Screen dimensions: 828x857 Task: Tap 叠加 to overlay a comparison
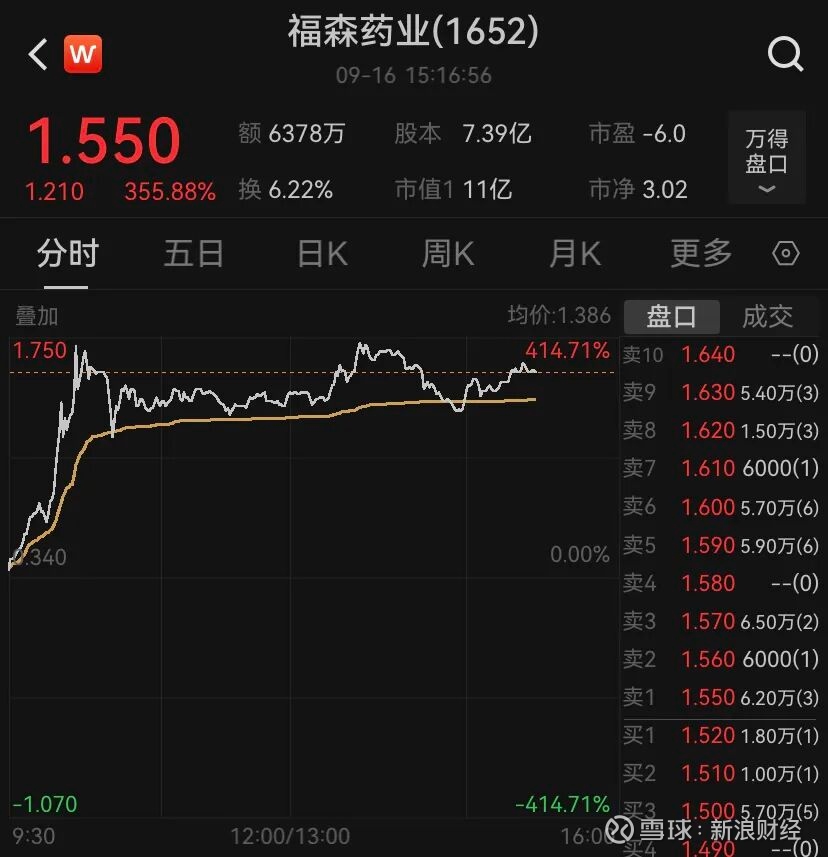(37, 316)
